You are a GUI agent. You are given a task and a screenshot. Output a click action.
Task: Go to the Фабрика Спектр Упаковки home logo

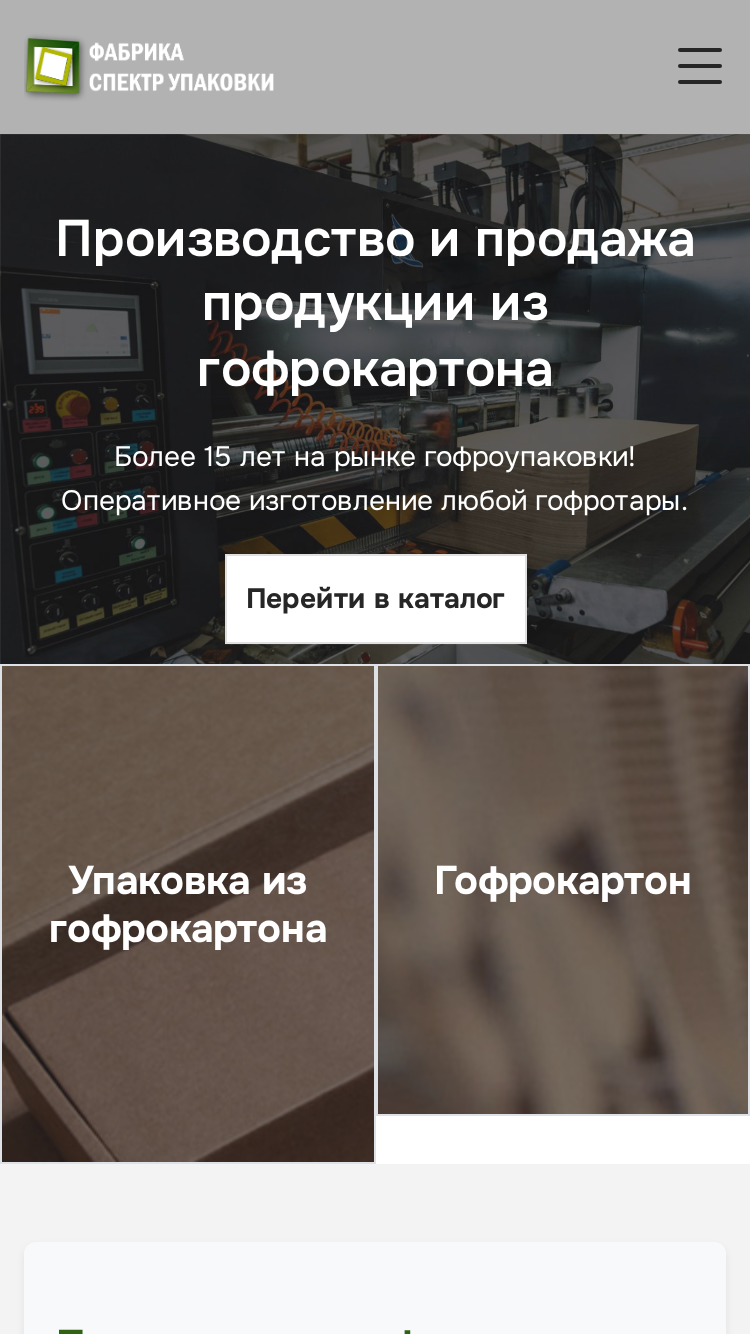[150, 67]
